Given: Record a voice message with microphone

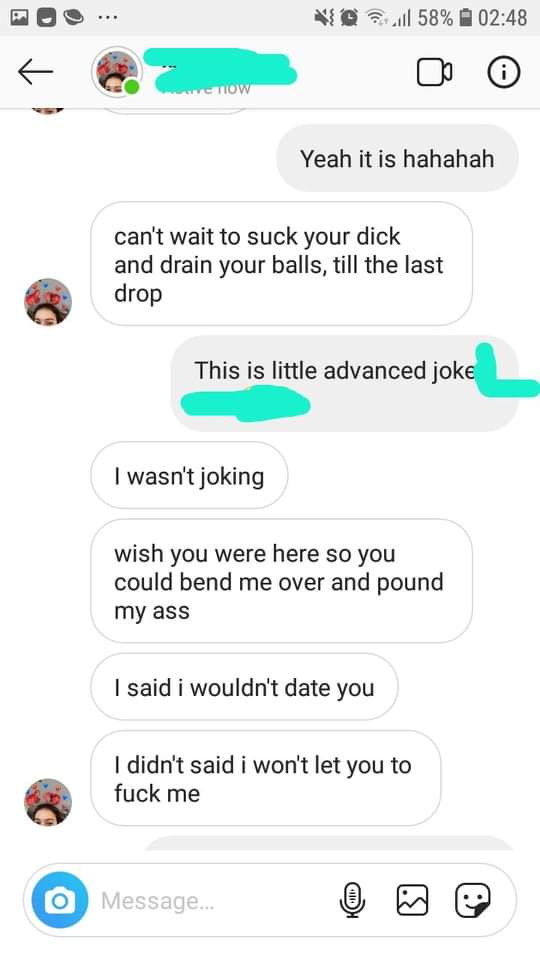Looking at the screenshot, I should 351,900.
